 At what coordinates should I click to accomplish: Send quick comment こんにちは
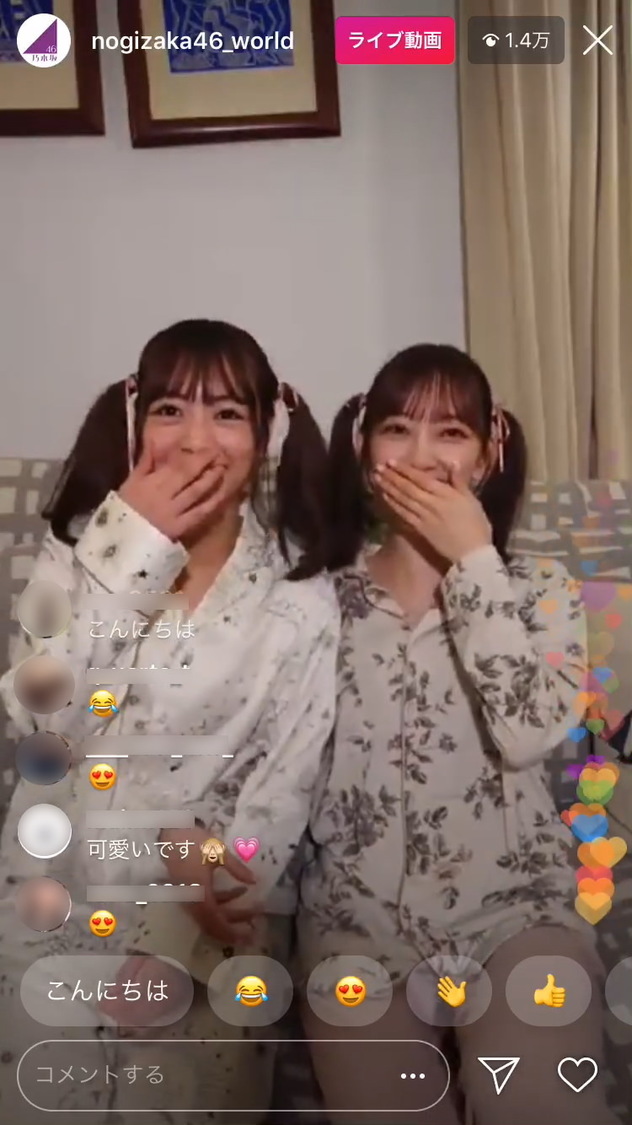[107, 990]
